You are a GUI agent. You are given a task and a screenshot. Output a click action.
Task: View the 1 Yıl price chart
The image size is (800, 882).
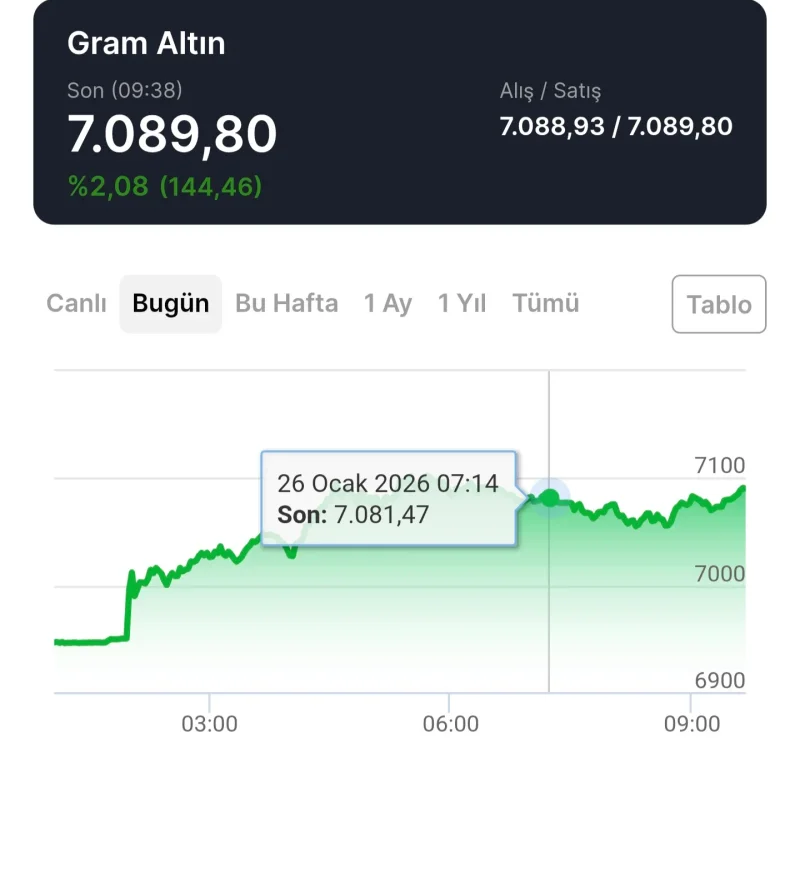pos(462,304)
